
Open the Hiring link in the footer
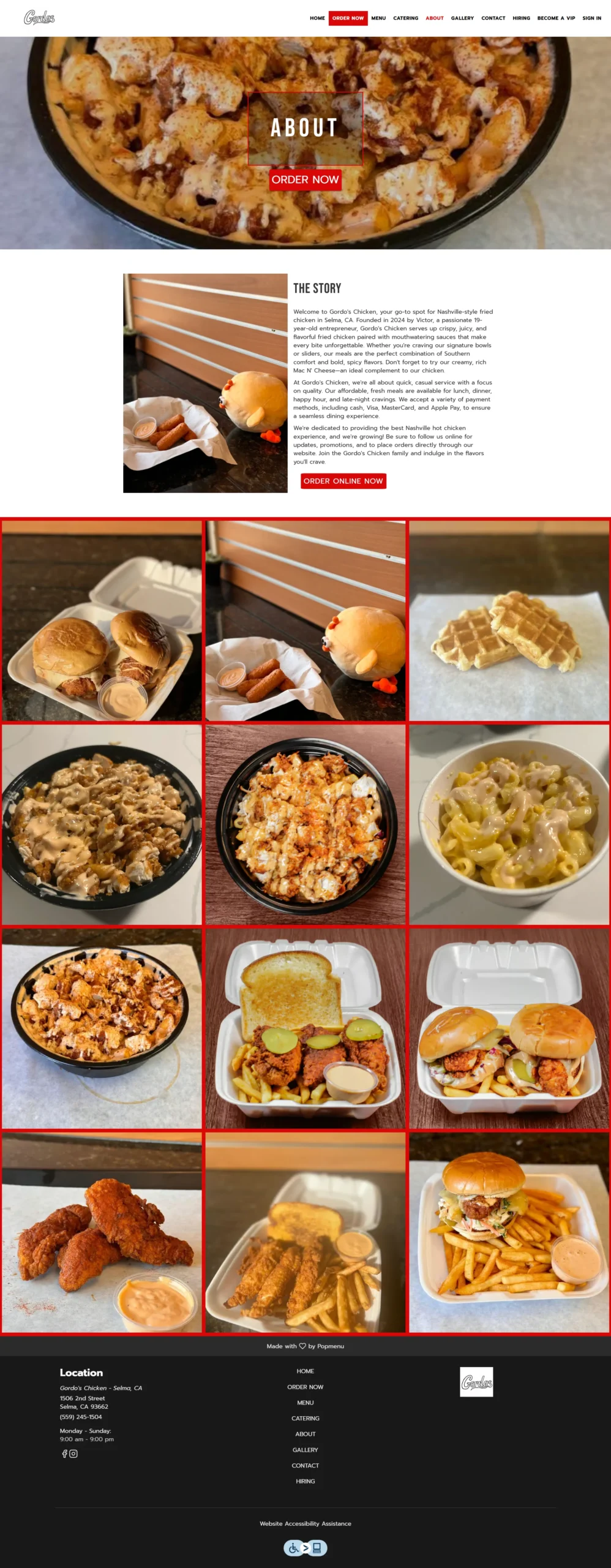[x=305, y=1481]
